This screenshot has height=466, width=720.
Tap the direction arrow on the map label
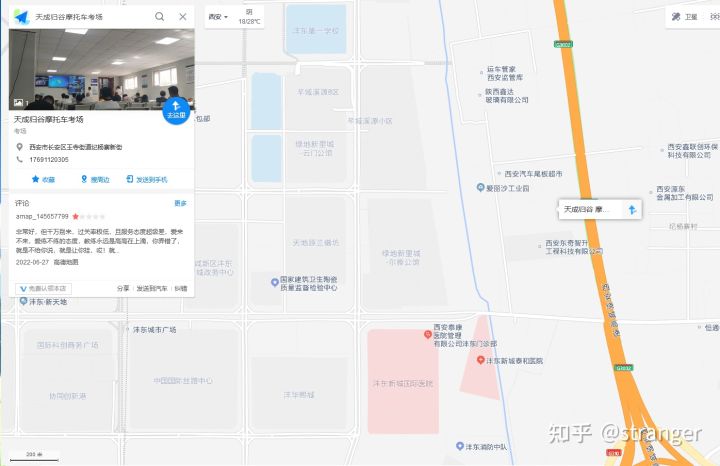[x=631, y=210]
